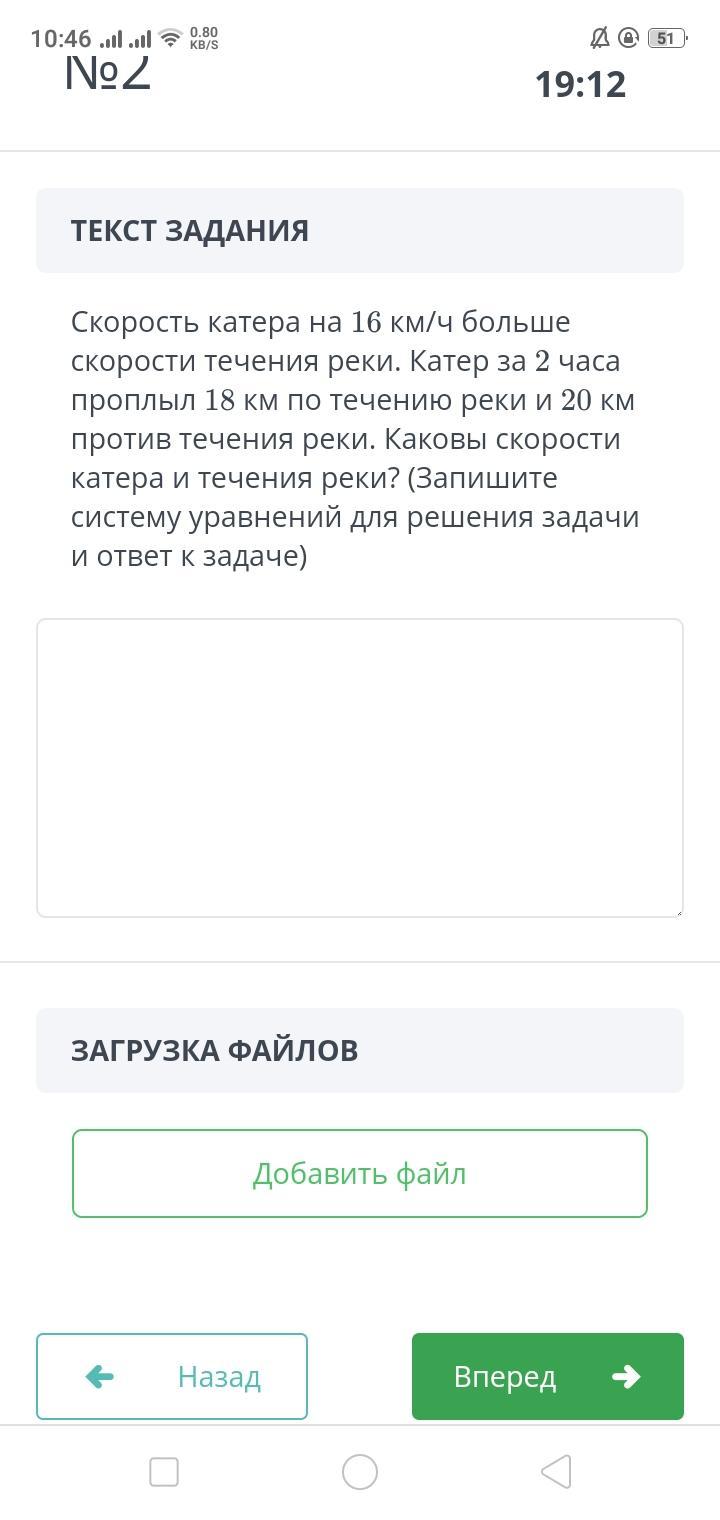This screenshot has width=720, height=1520.
Task: Continue to the next question with Вперед
Action: pyautogui.click(x=547, y=1376)
